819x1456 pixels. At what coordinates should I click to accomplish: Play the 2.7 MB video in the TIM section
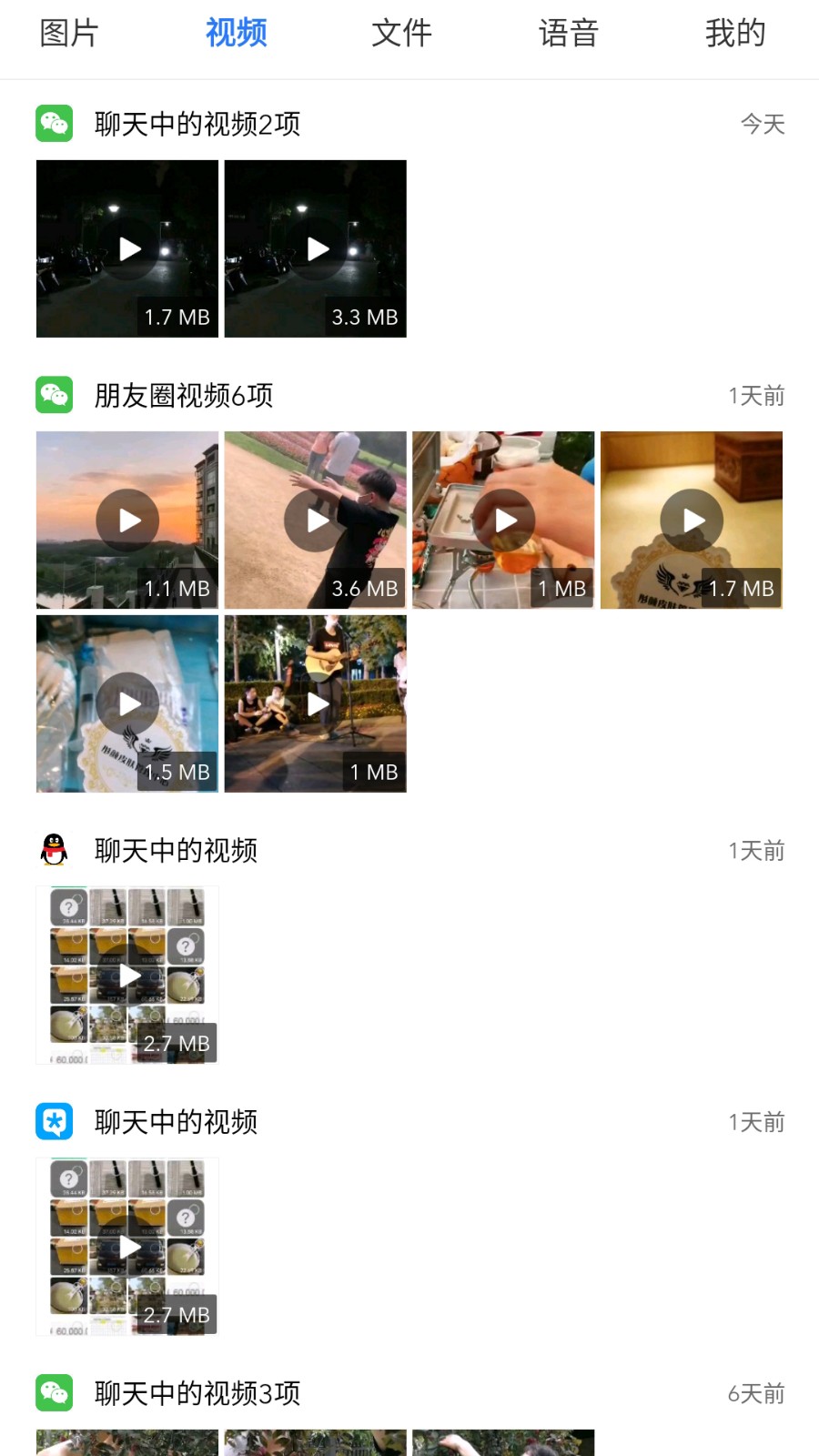pos(126,1247)
